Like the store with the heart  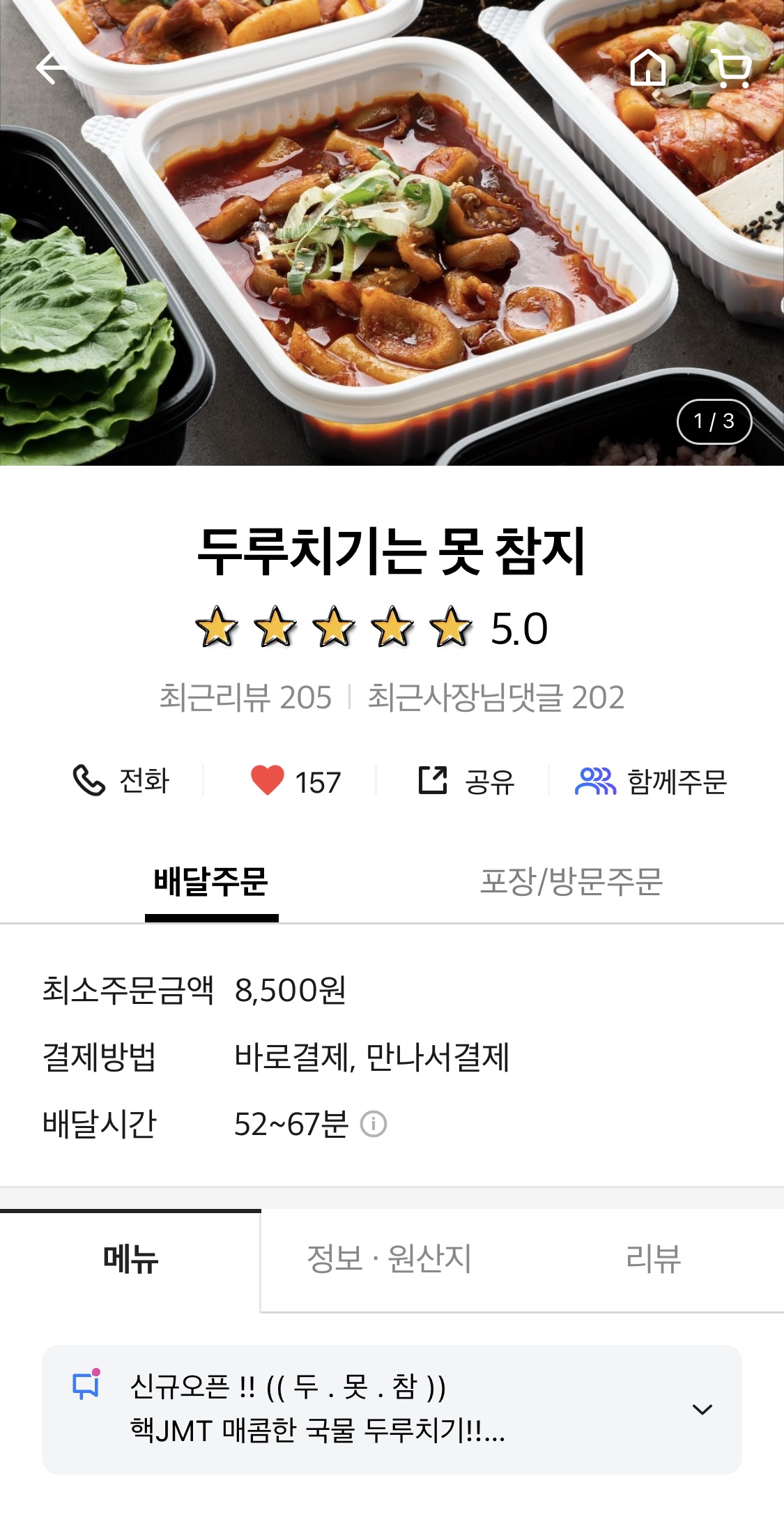point(268,781)
